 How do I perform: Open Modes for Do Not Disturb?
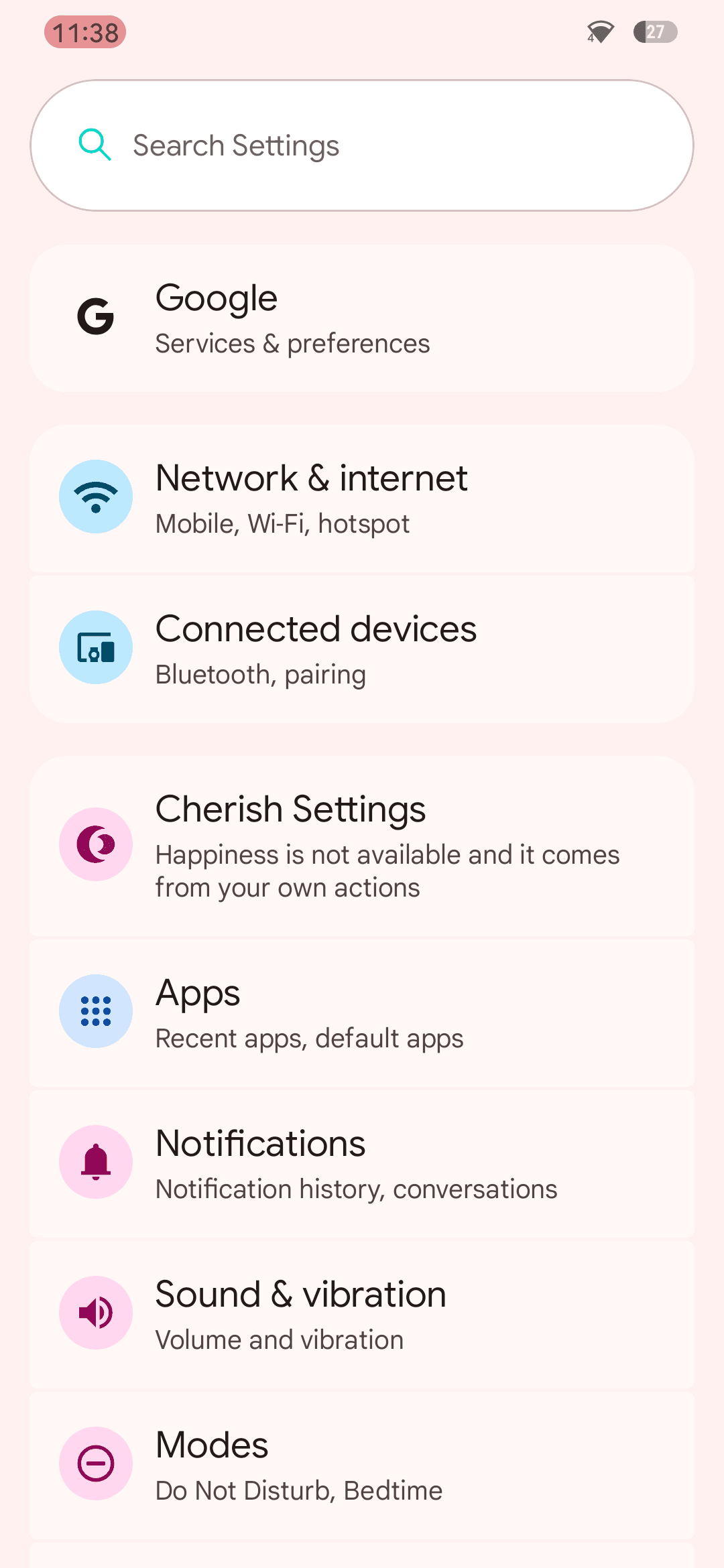pos(362,1463)
